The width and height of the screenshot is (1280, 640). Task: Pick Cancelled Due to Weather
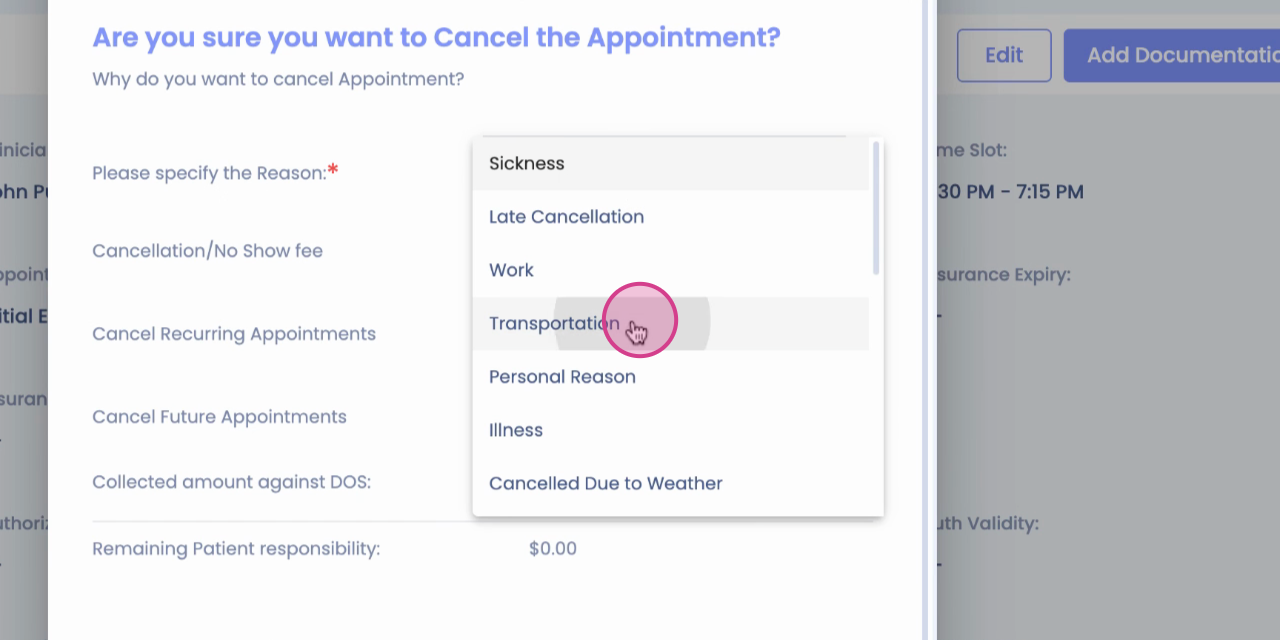click(670, 483)
